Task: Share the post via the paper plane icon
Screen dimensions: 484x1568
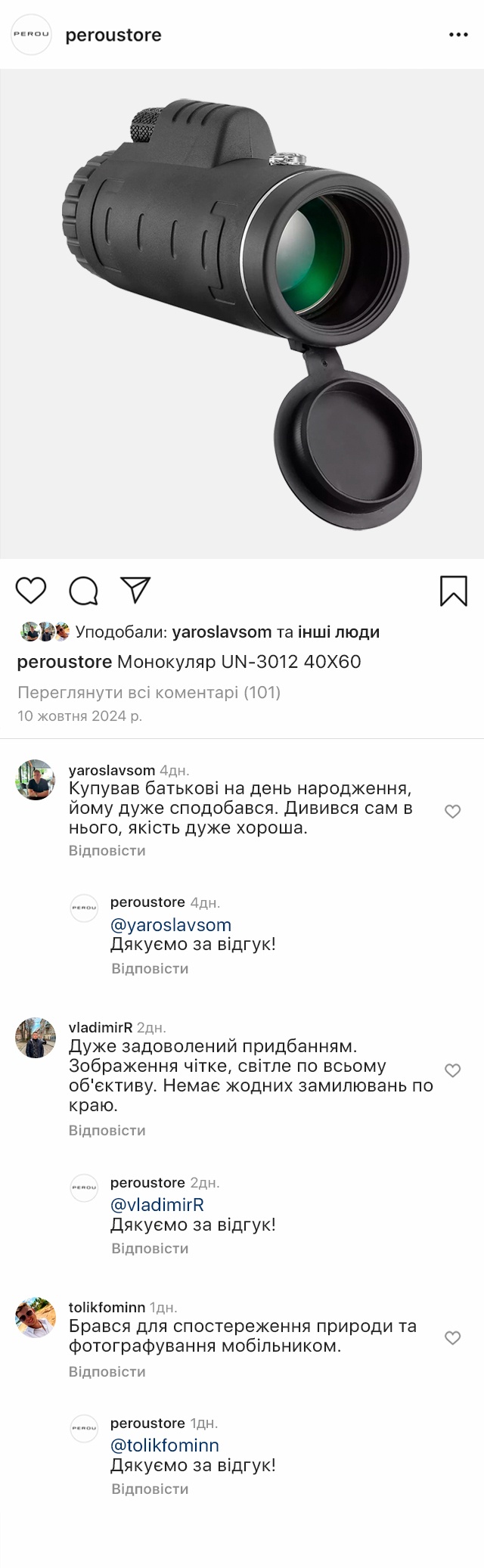Action: pos(136,591)
